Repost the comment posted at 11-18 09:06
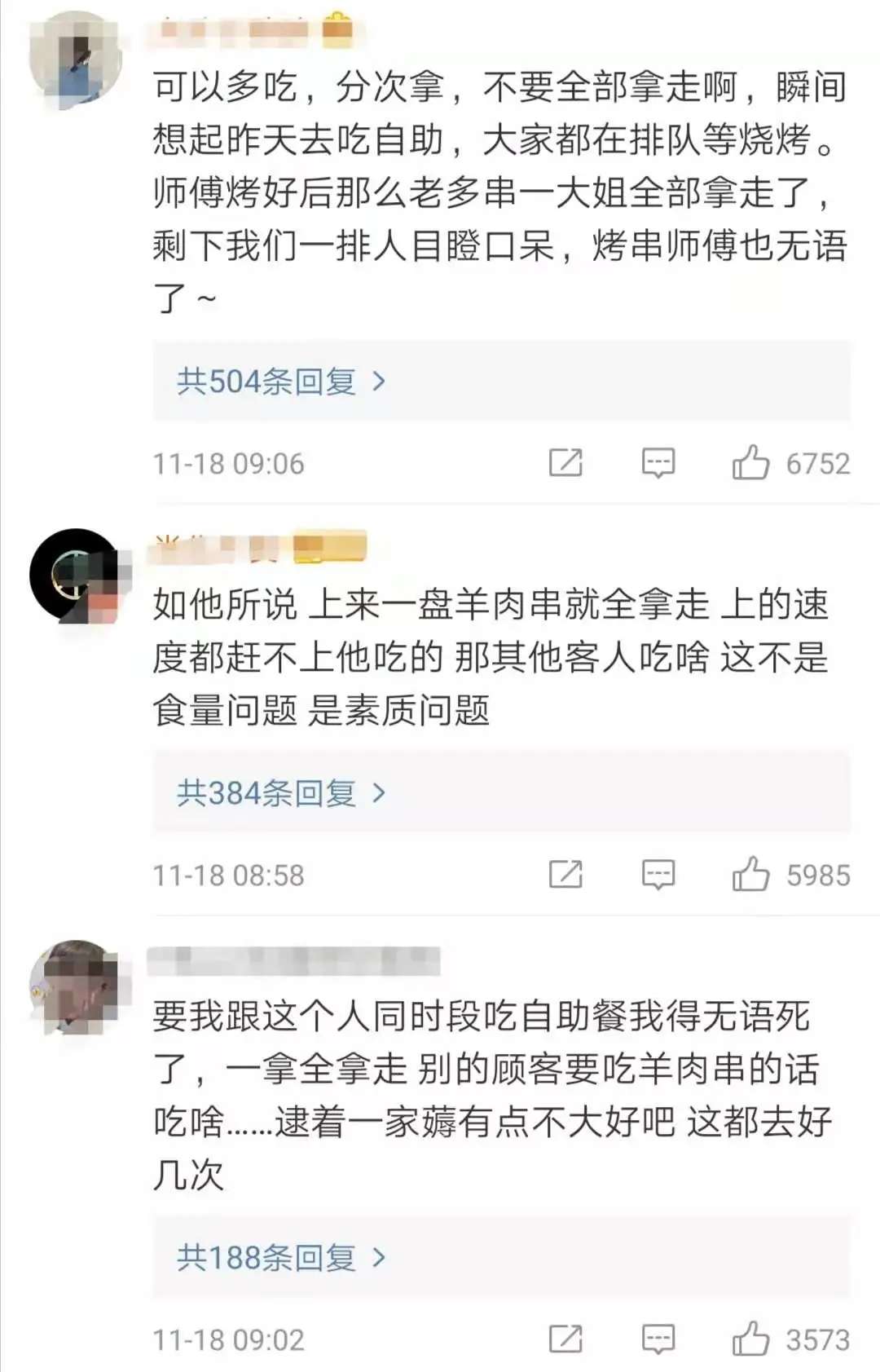The height and width of the screenshot is (1372, 880). pos(565,463)
